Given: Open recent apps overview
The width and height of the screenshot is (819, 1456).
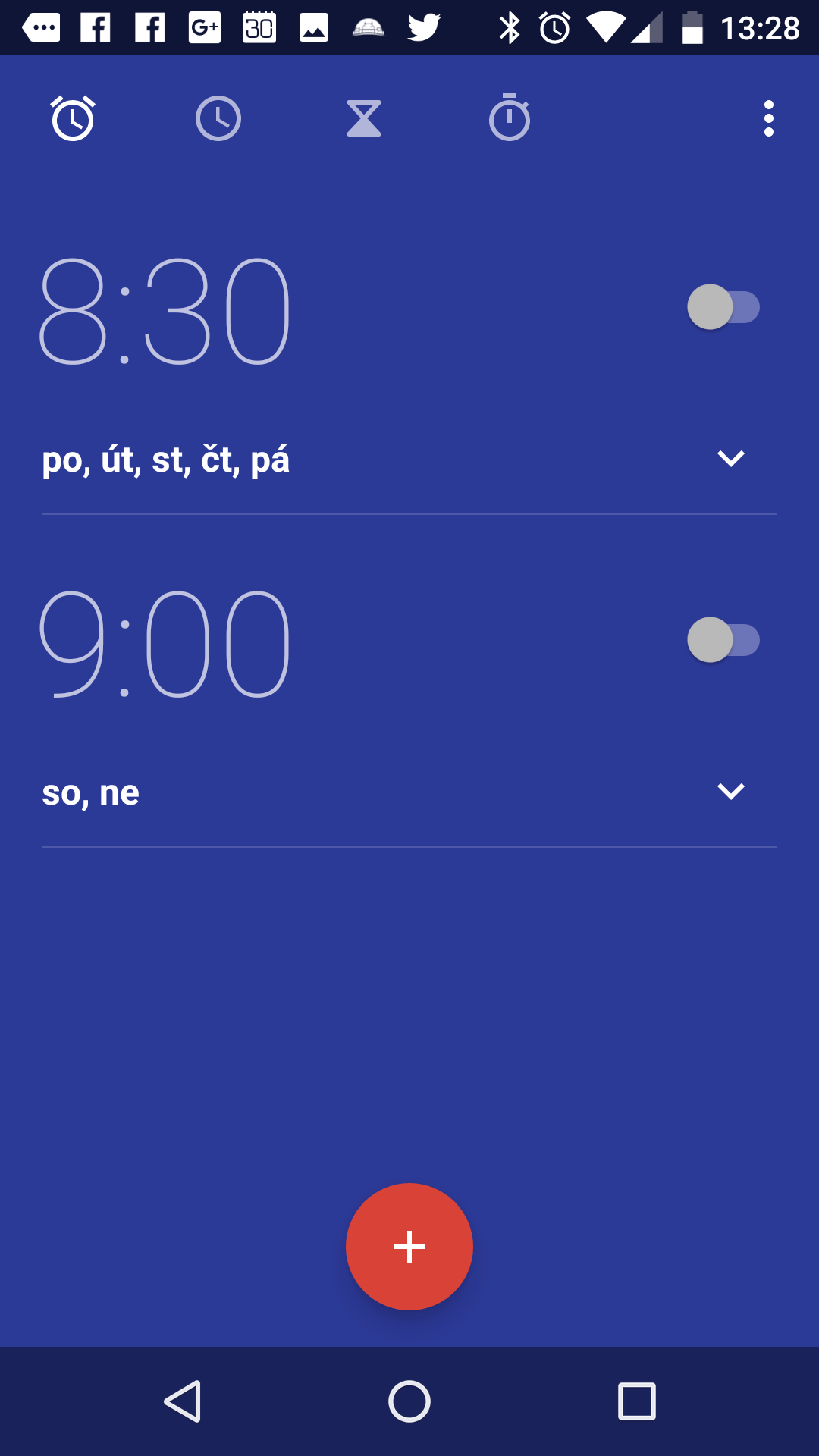Looking at the screenshot, I should click(637, 1401).
